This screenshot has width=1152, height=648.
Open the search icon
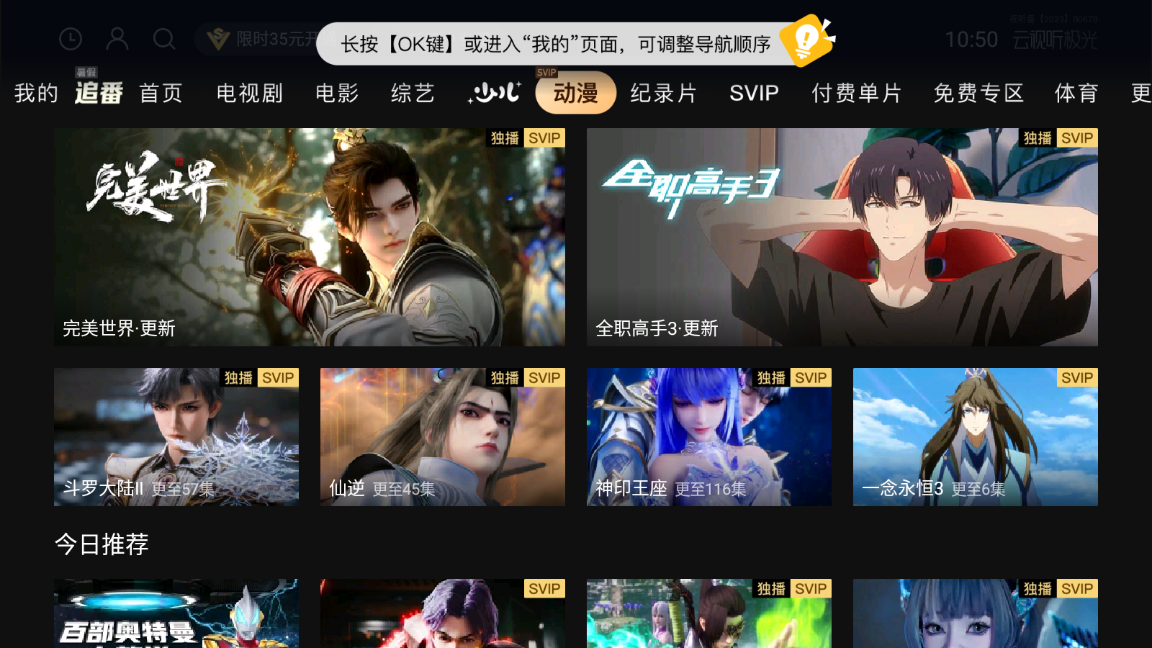click(164, 39)
